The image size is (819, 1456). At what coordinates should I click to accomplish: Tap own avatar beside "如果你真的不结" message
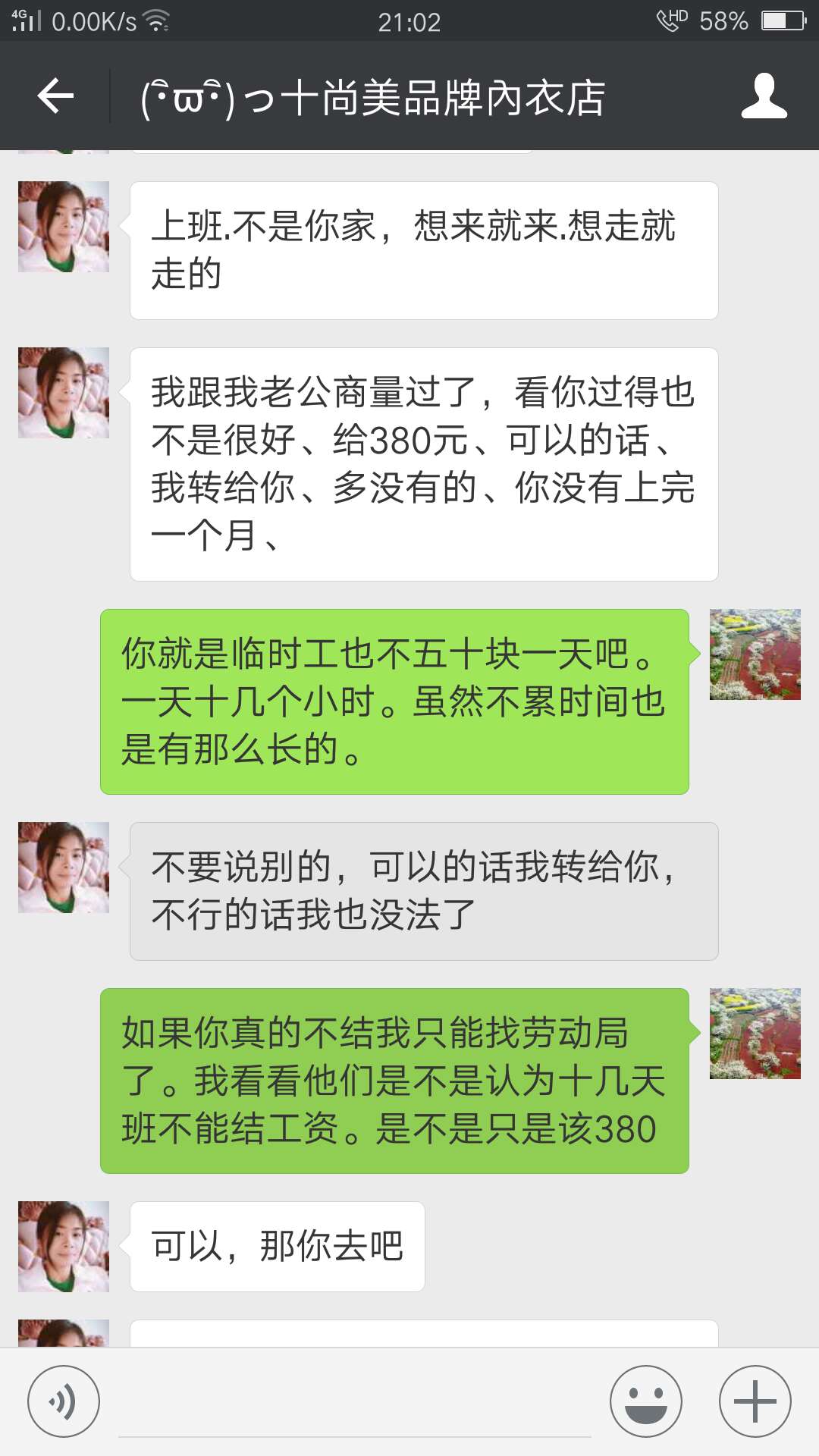click(755, 1034)
